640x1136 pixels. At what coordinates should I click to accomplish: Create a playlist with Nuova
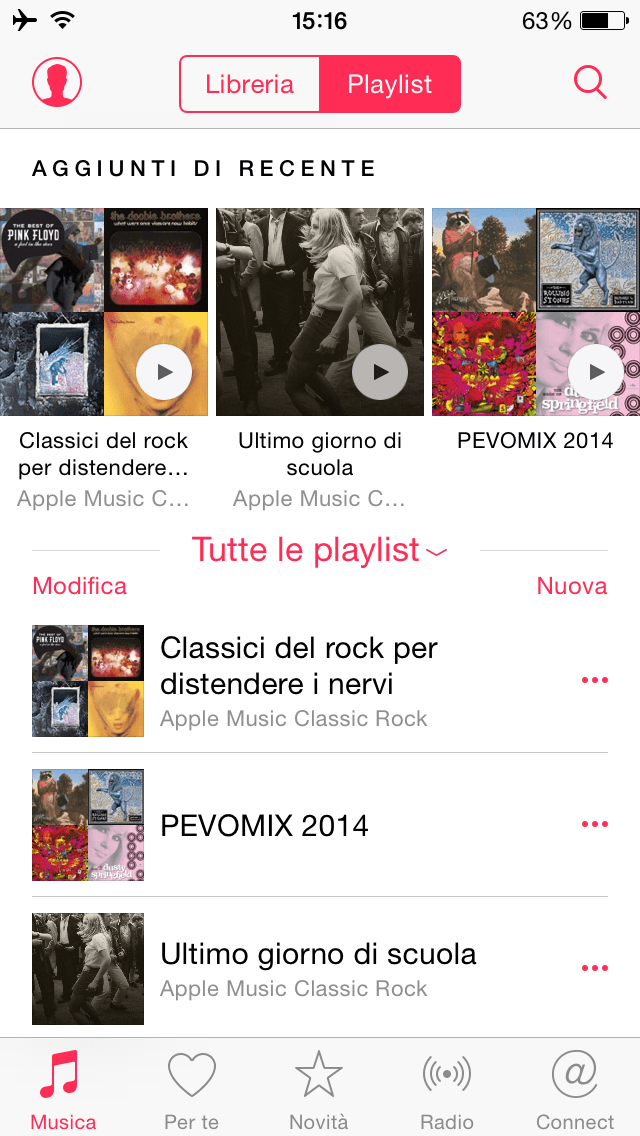[x=572, y=586]
